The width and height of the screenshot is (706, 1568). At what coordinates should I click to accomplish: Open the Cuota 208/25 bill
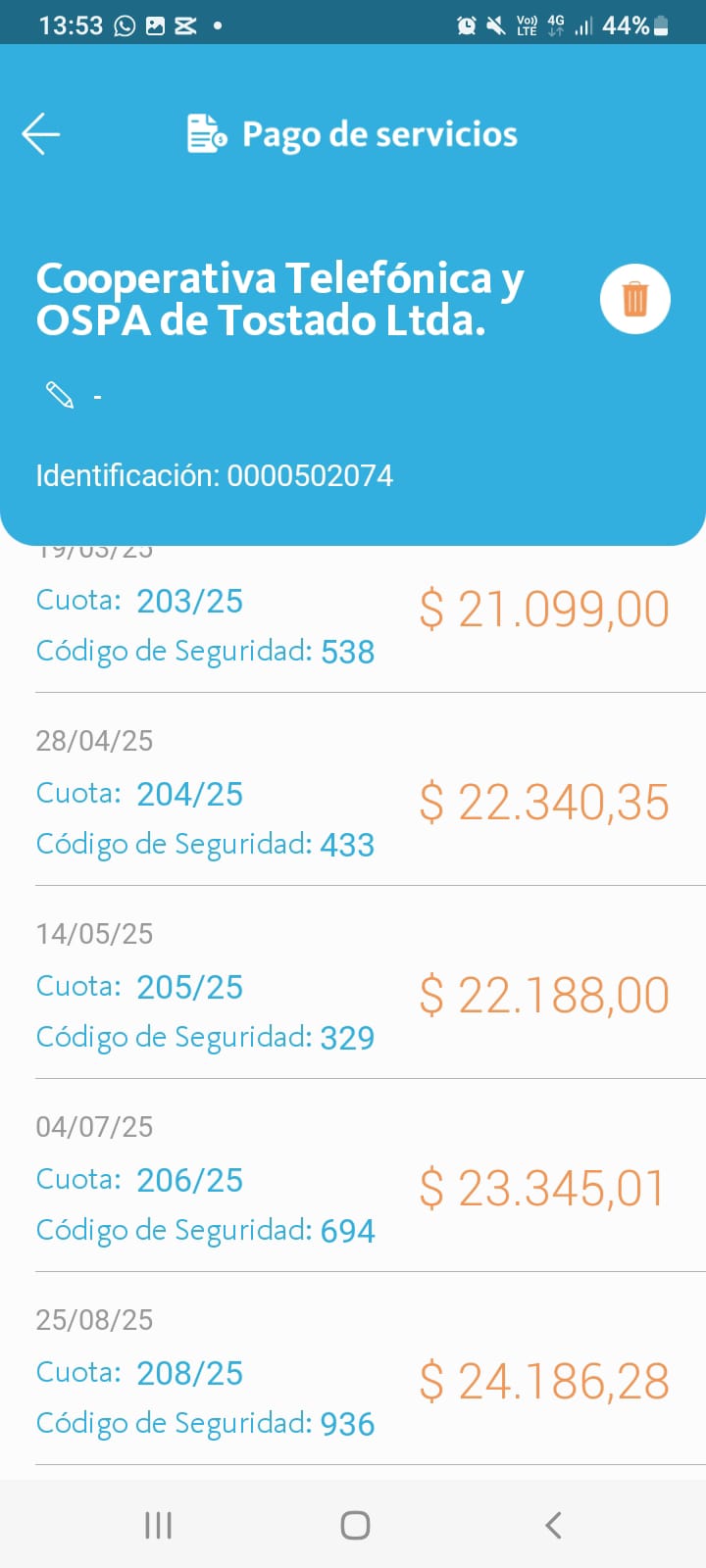tap(353, 1373)
